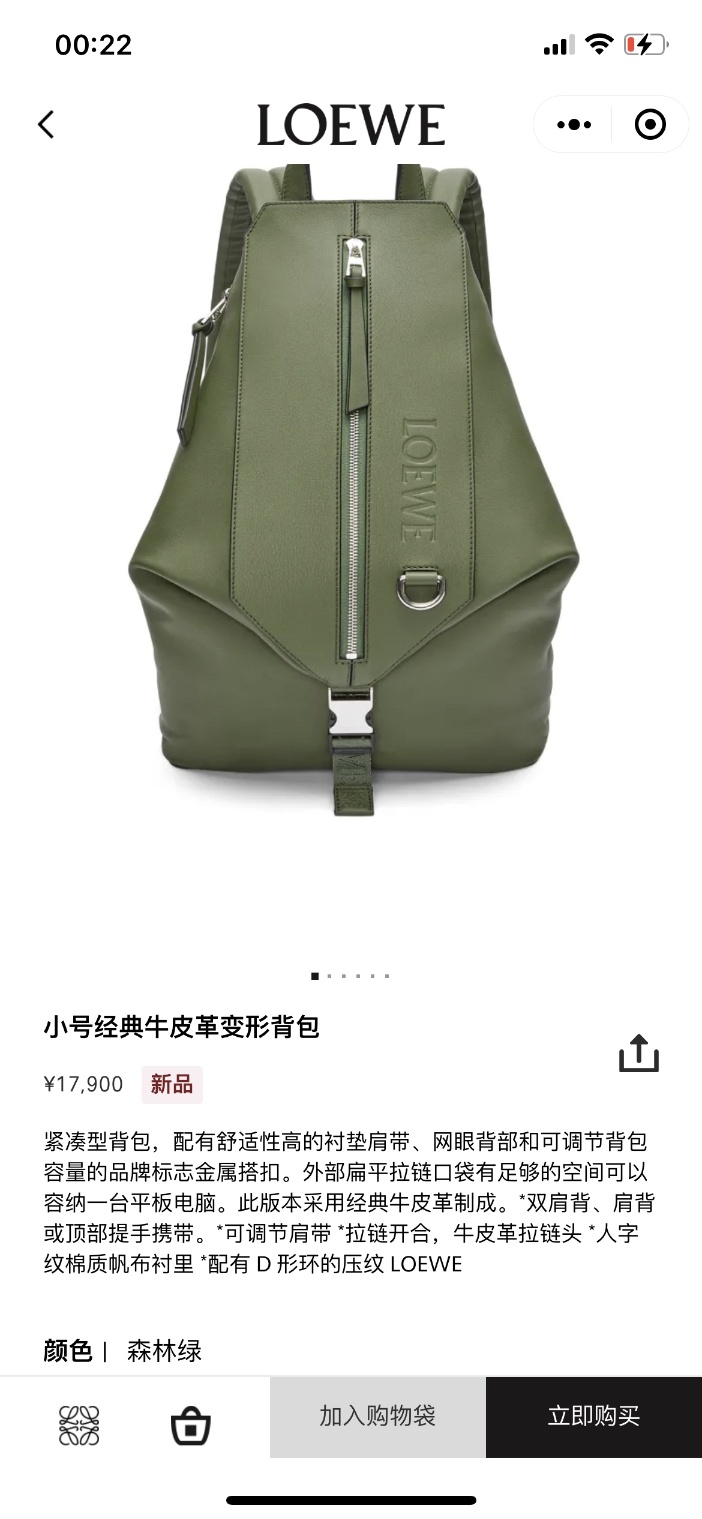702x1519 pixels.
Task: Tap 加入购物袋 to add to bag
Action: (377, 1416)
